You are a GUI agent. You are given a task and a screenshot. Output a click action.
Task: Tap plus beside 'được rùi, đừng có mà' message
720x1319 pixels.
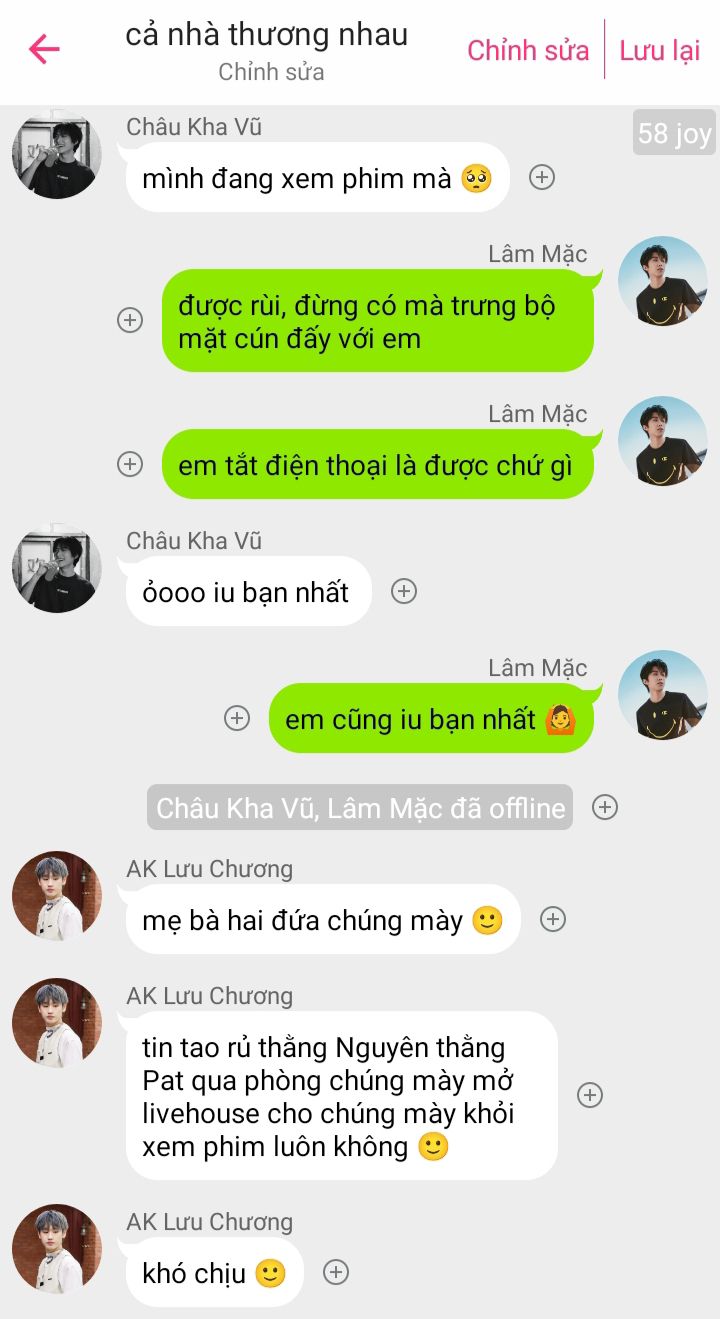tap(130, 320)
